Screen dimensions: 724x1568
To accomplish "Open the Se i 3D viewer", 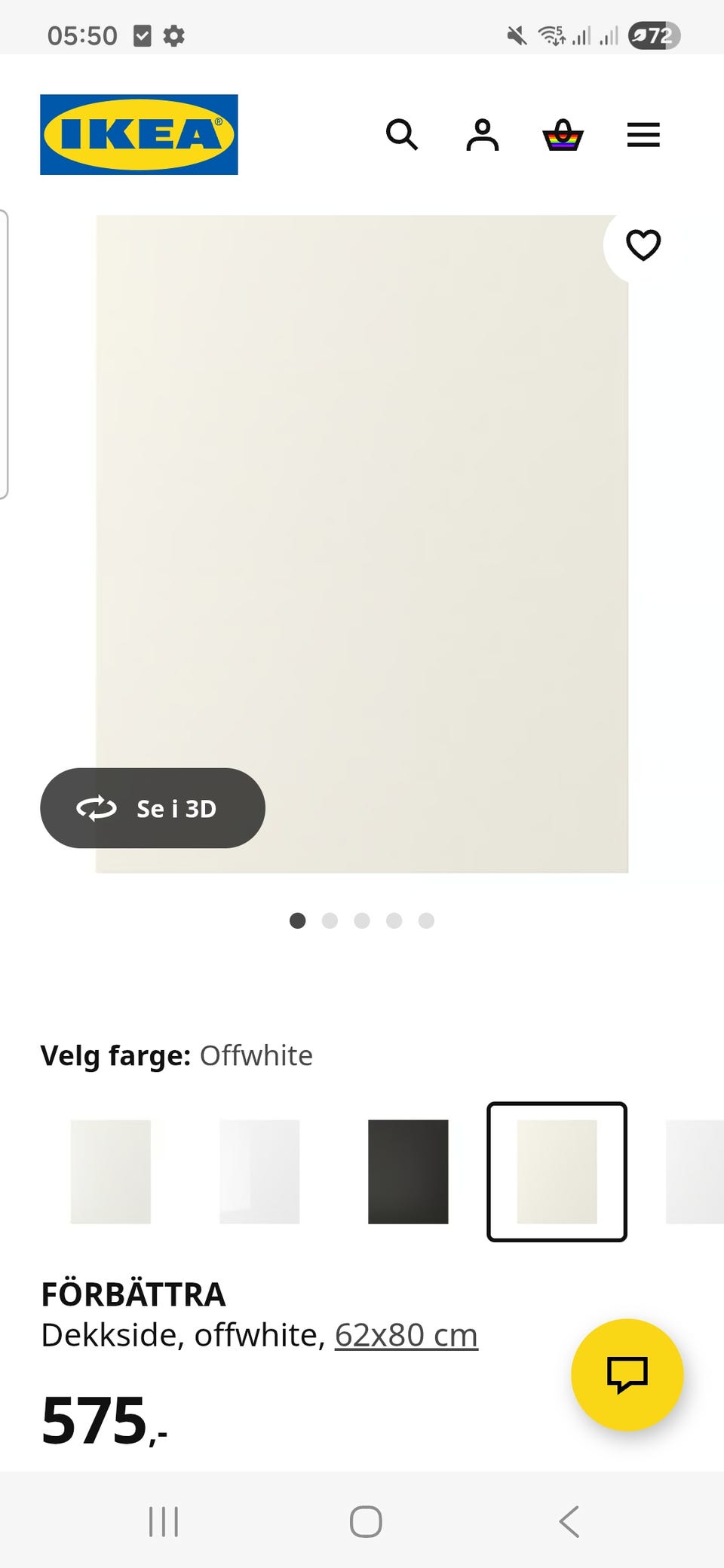I will click(152, 808).
